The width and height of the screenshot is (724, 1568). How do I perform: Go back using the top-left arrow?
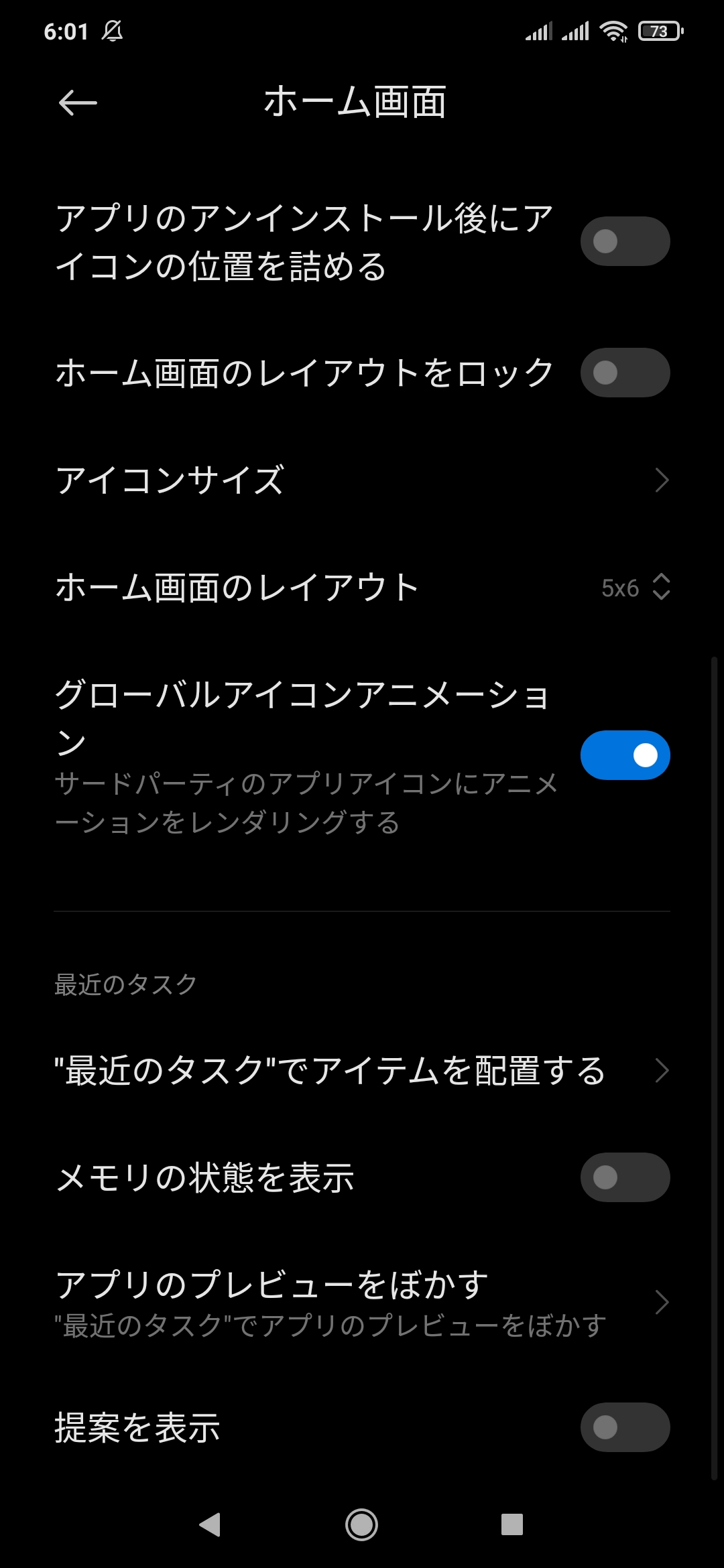[x=78, y=103]
